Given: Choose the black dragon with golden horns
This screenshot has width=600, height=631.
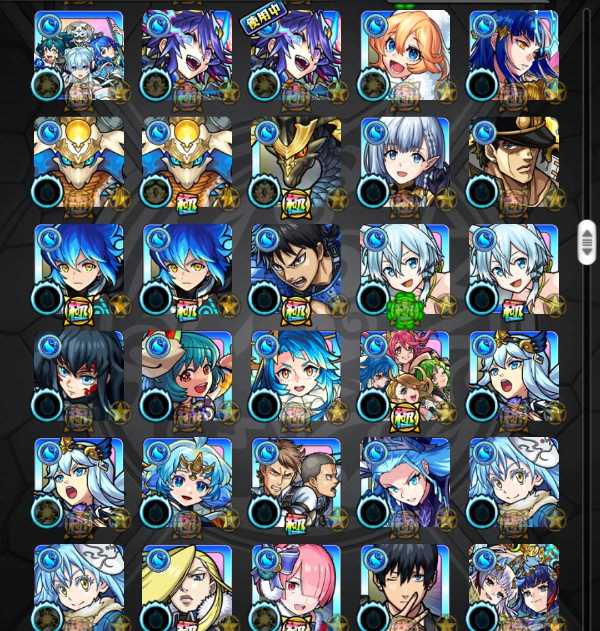Looking at the screenshot, I should tap(296, 163).
